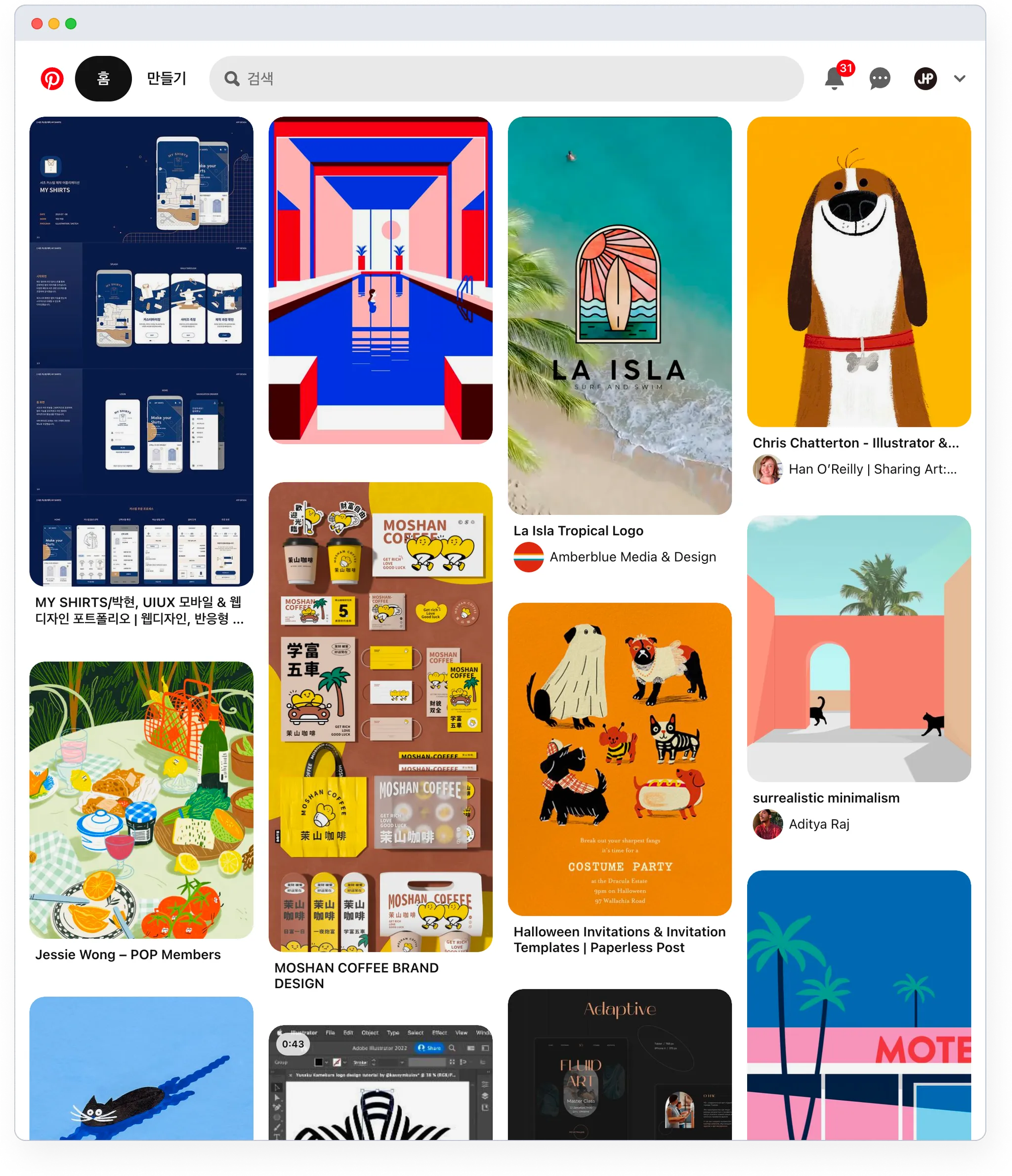Open the messages chat bubble
The width and height of the screenshot is (1012, 1176).
[879, 79]
